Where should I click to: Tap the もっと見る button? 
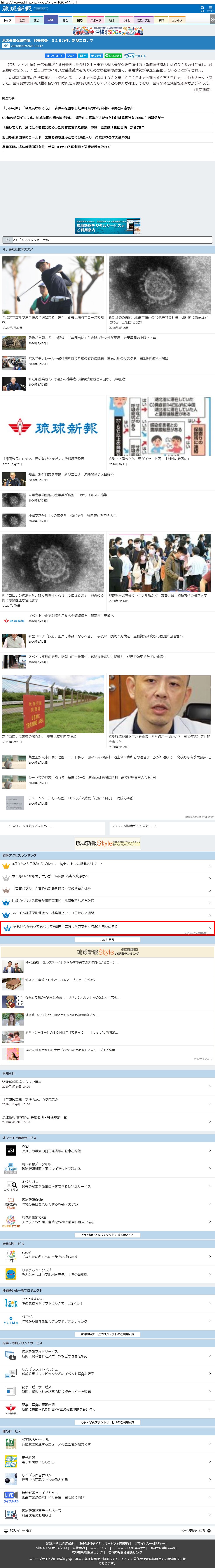107,939
